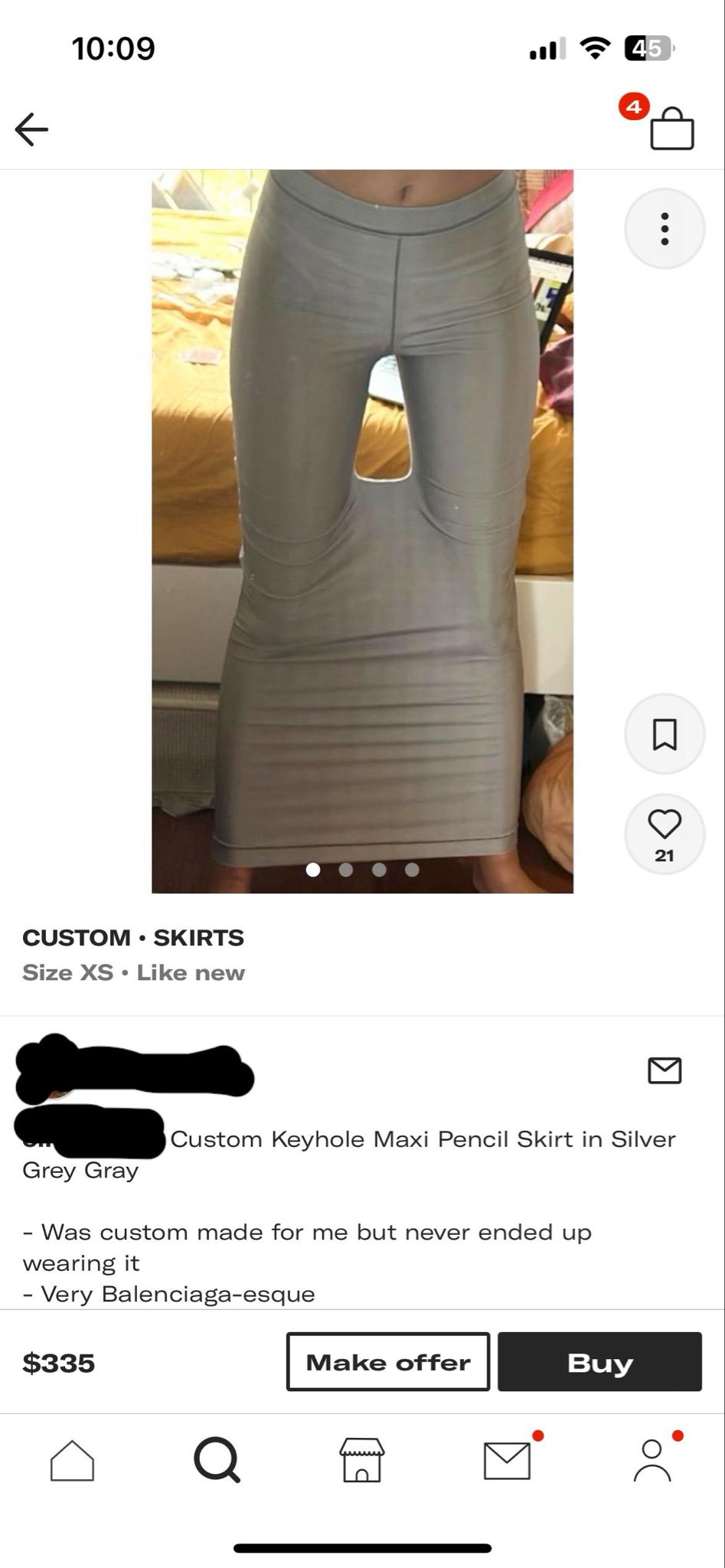Image resolution: width=725 pixels, height=1568 pixels.
Task: Open the three-dot overflow menu
Action: point(665,228)
